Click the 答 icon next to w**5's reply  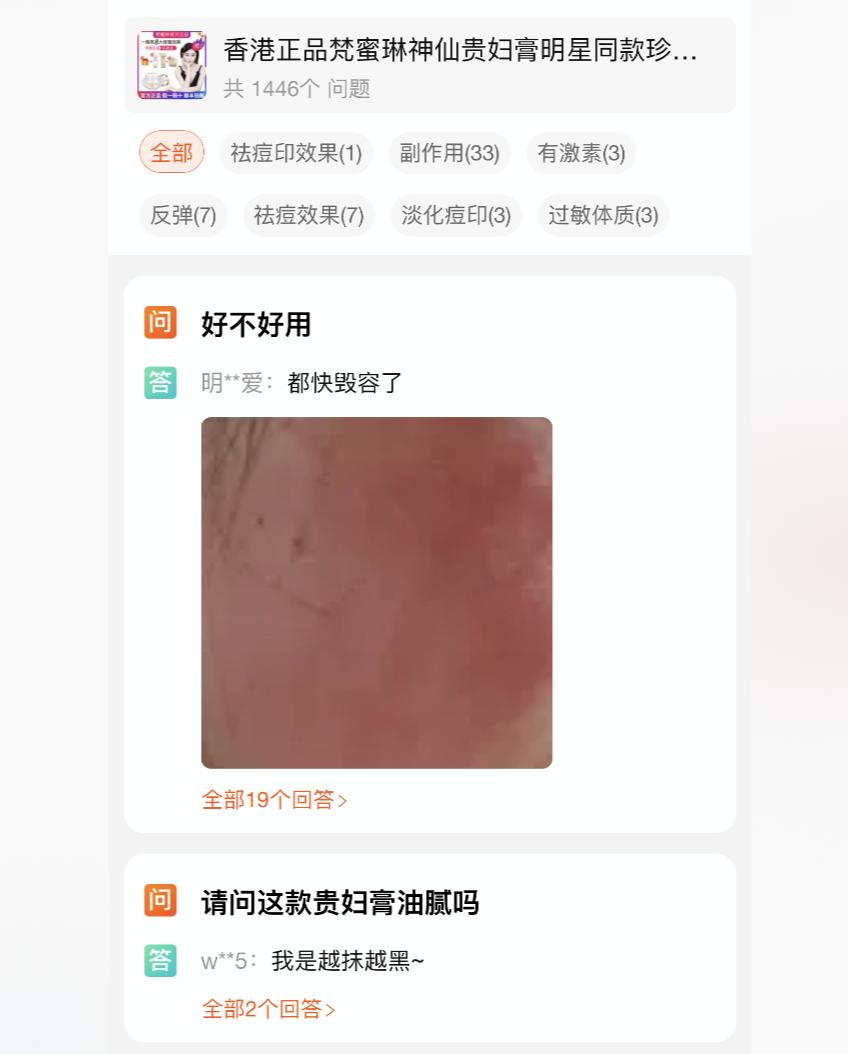pos(159,959)
